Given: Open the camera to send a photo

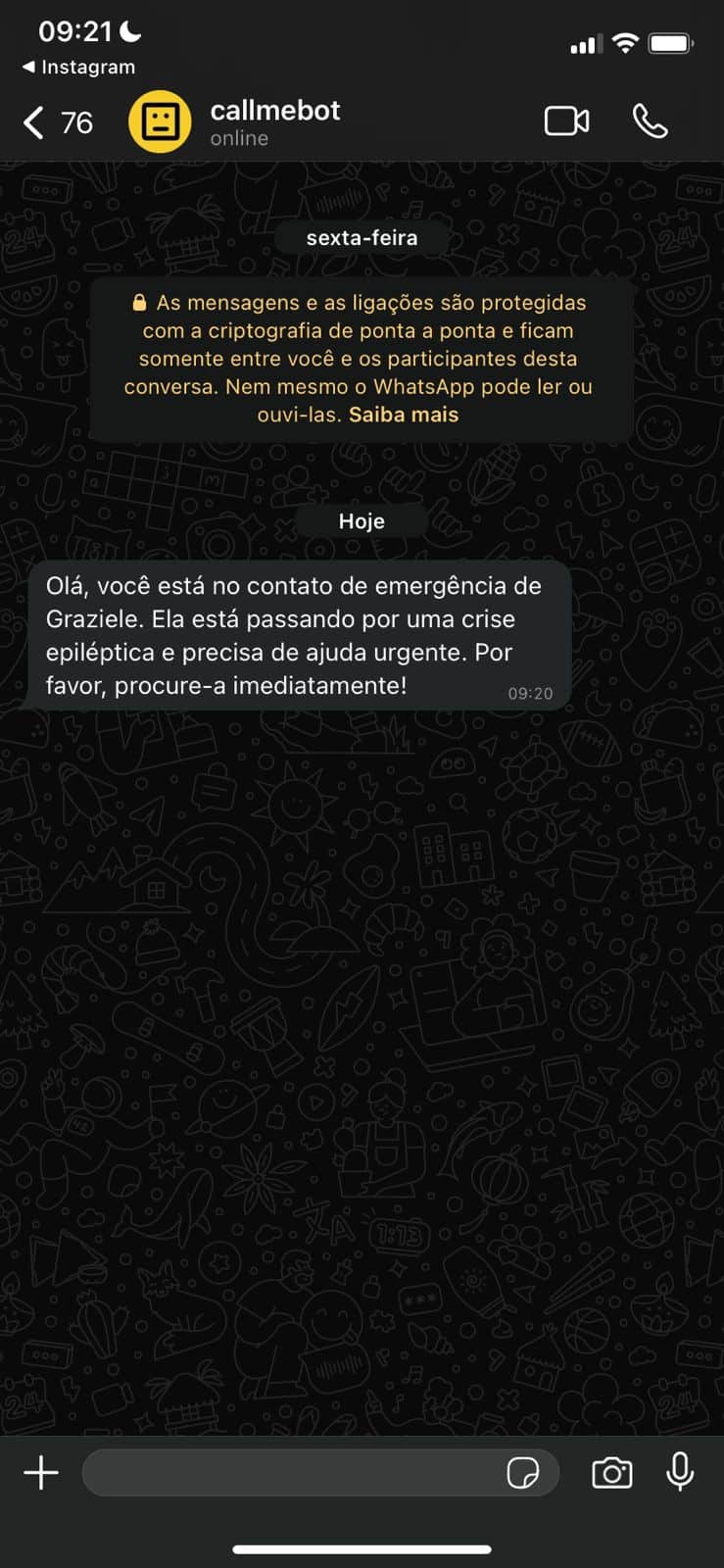Looking at the screenshot, I should 611,1472.
